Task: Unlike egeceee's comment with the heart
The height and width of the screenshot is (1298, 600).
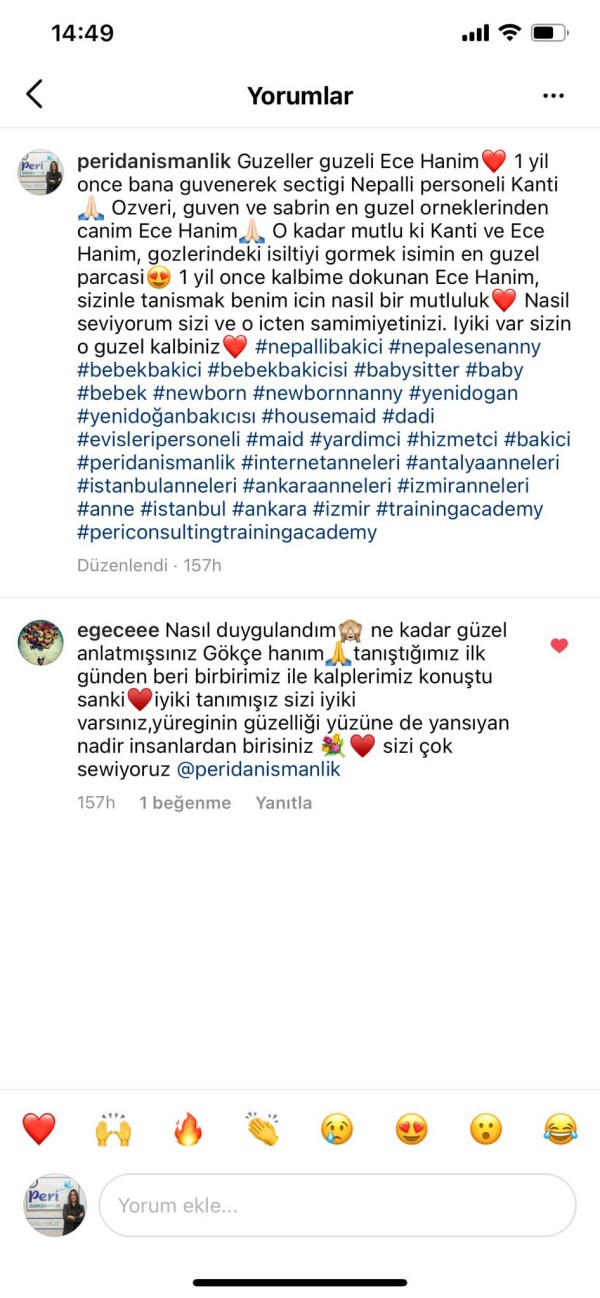Action: click(559, 646)
